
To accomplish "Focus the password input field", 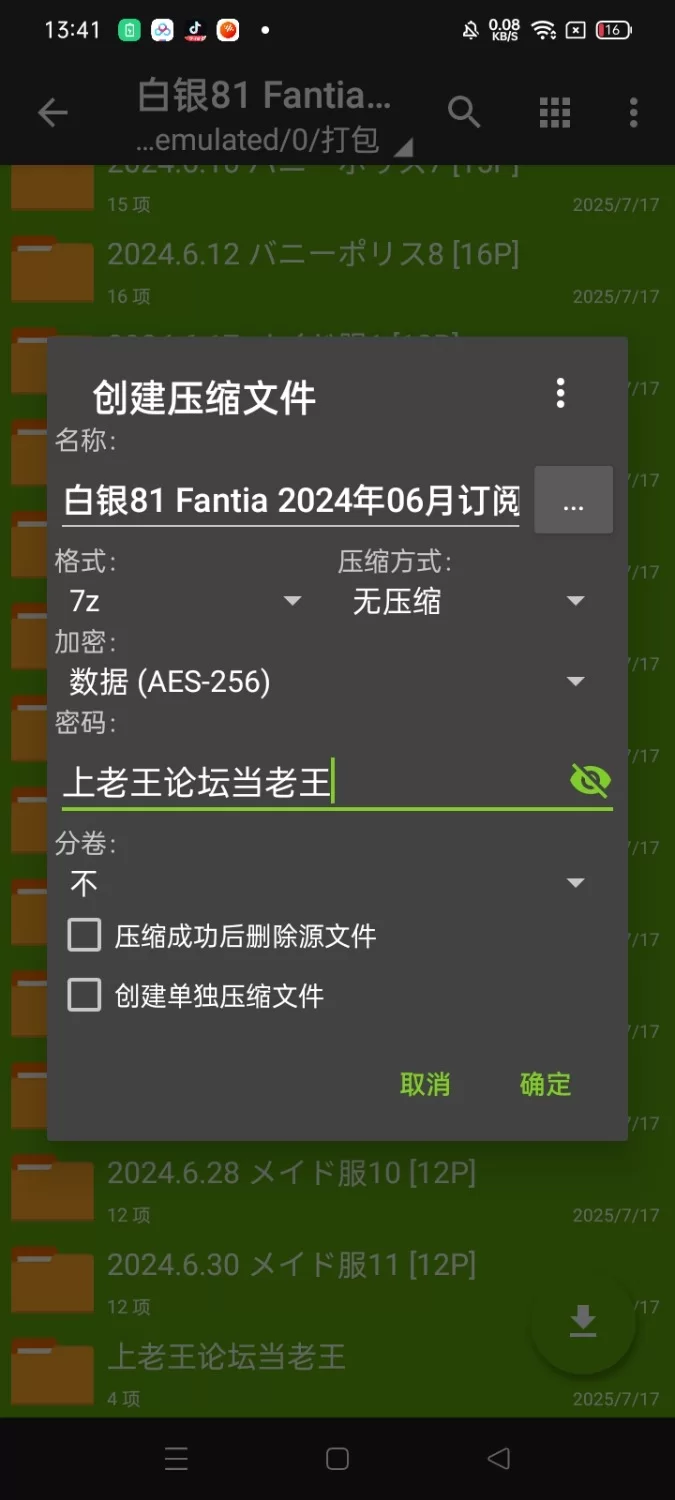I will (310, 782).
